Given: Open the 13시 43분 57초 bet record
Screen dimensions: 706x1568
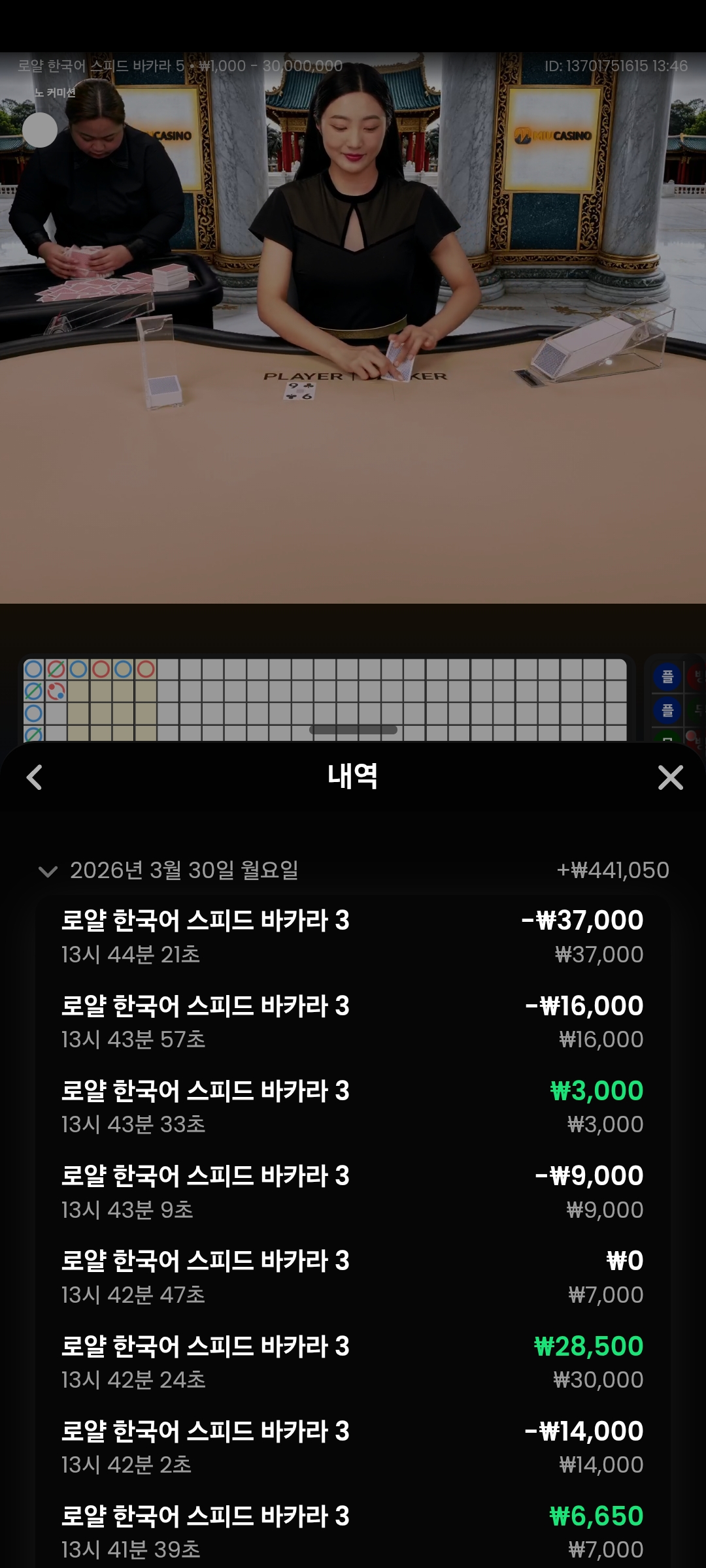Looking at the screenshot, I should (x=353, y=1022).
